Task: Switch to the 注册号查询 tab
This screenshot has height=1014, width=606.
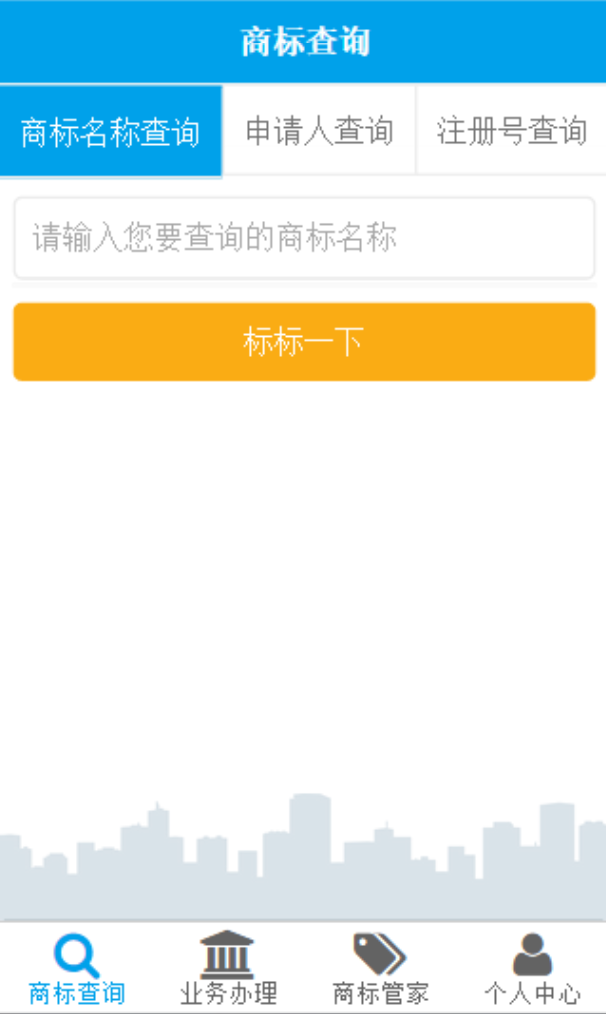Action: pyautogui.click(x=511, y=131)
